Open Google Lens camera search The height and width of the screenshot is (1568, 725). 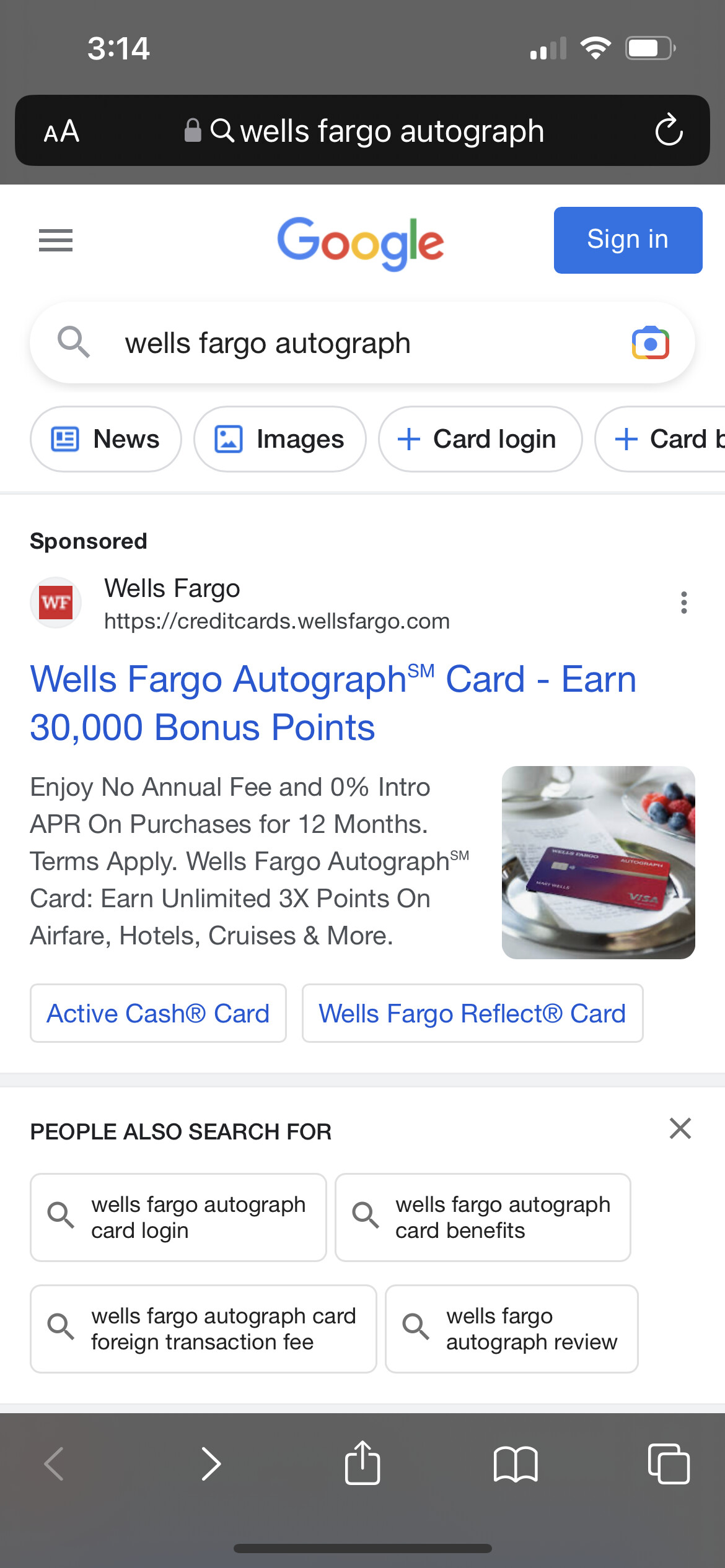(650, 343)
